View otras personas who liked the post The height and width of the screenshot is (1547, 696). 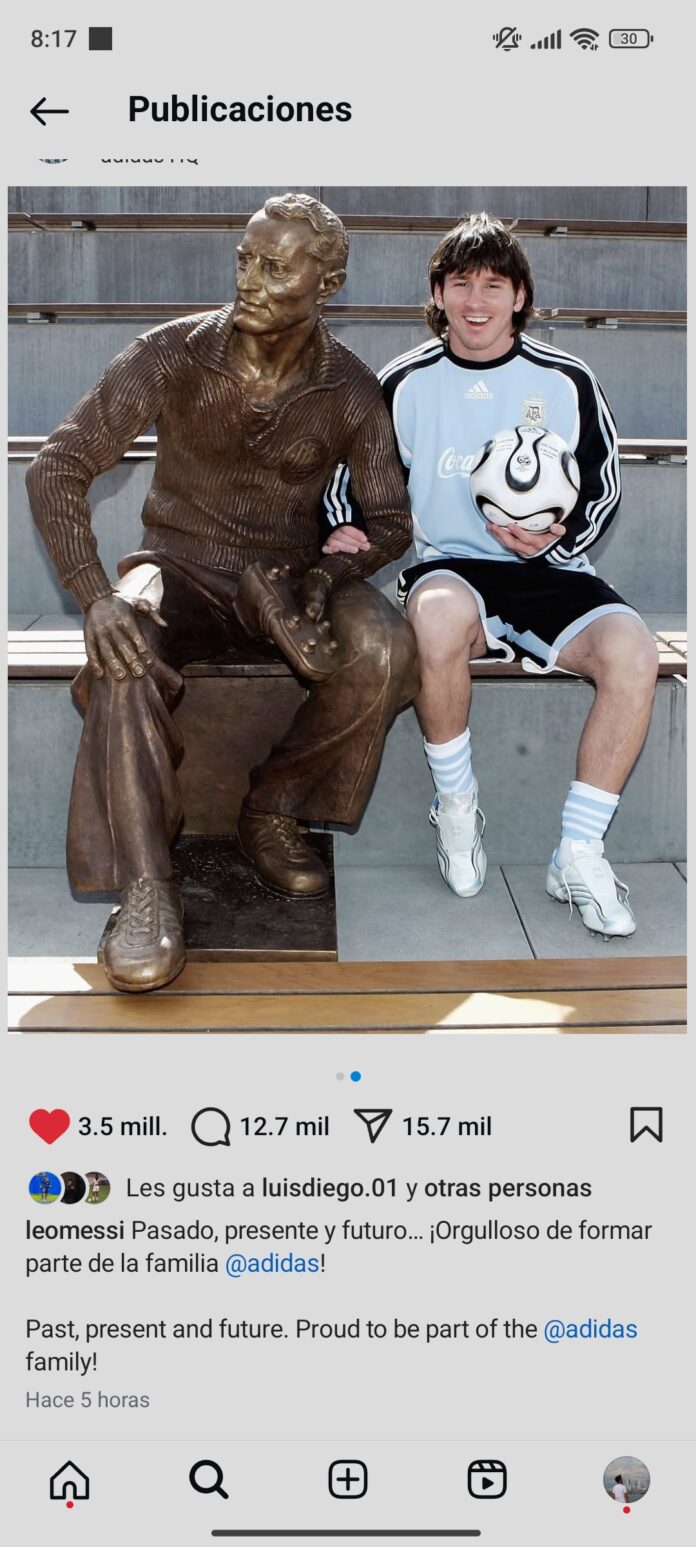pyautogui.click(x=507, y=1188)
